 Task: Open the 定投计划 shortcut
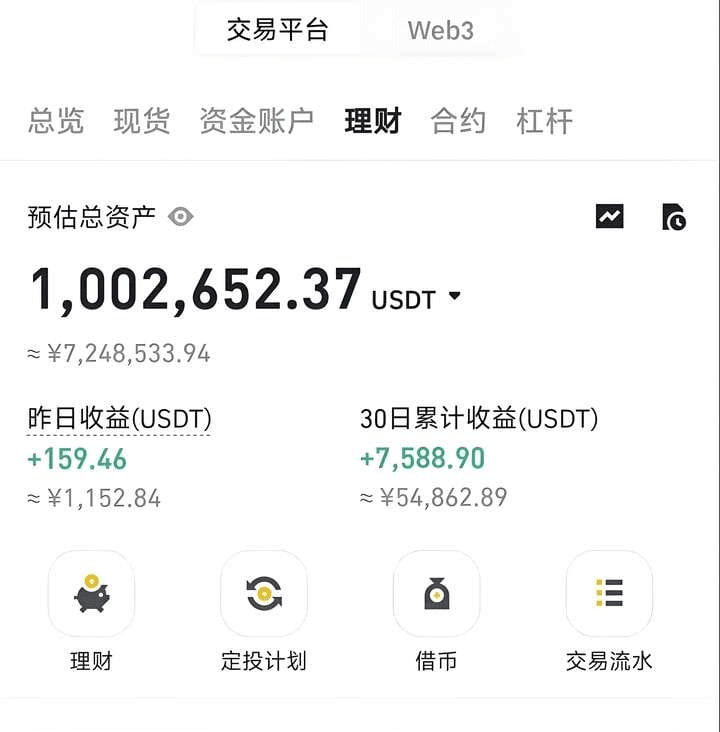[x=264, y=595]
